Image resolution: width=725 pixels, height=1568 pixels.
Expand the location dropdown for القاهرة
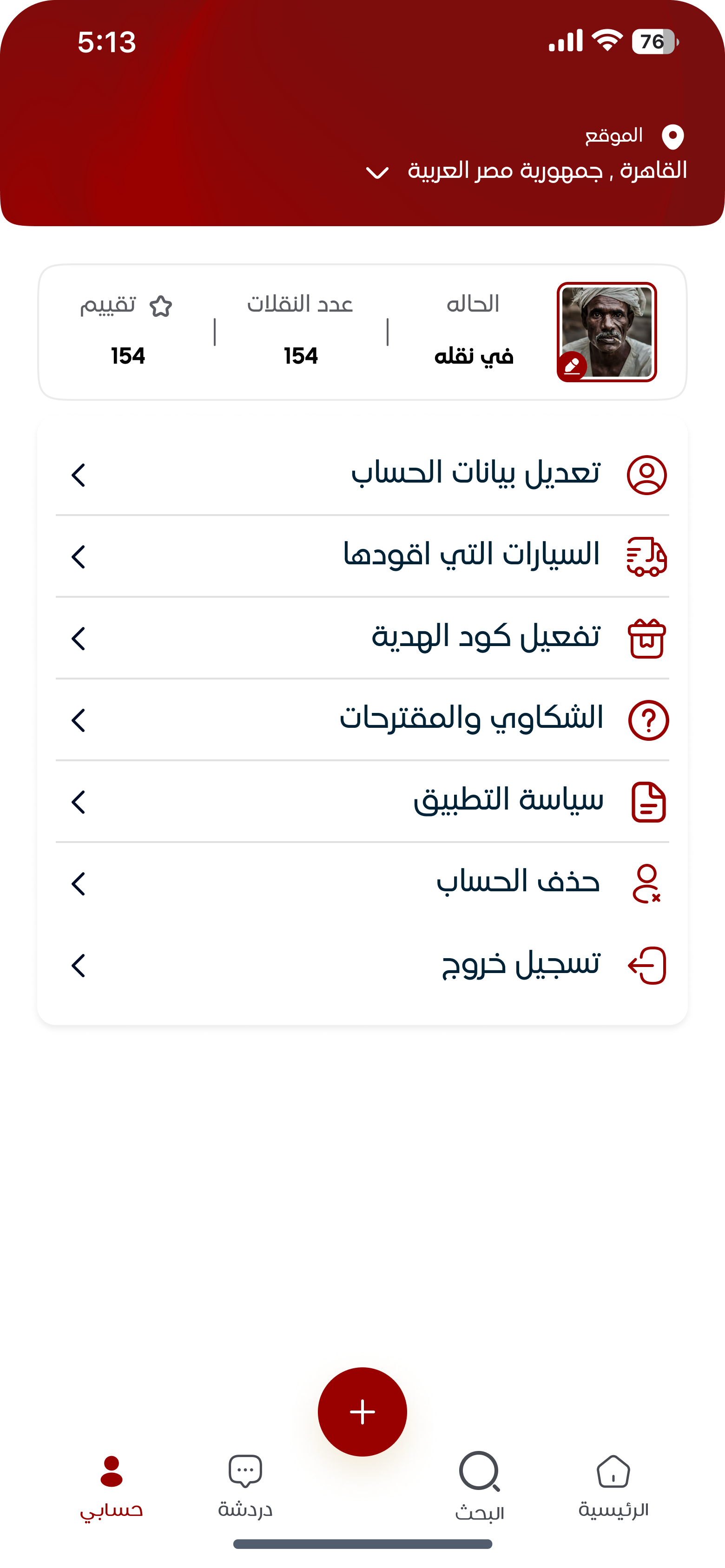pyautogui.click(x=377, y=173)
